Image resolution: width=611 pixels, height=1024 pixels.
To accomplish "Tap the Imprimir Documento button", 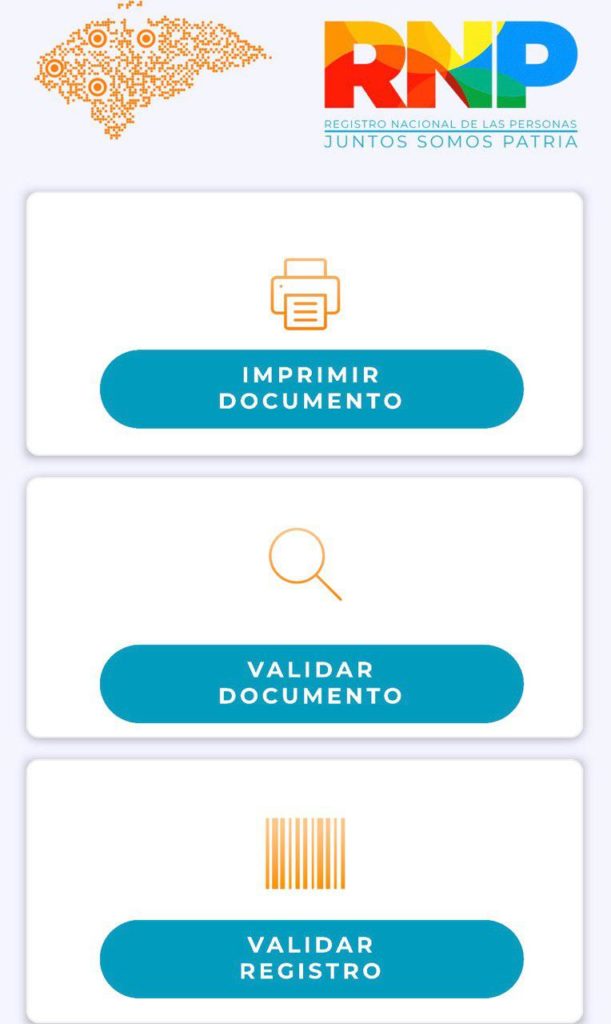I will pos(311,388).
